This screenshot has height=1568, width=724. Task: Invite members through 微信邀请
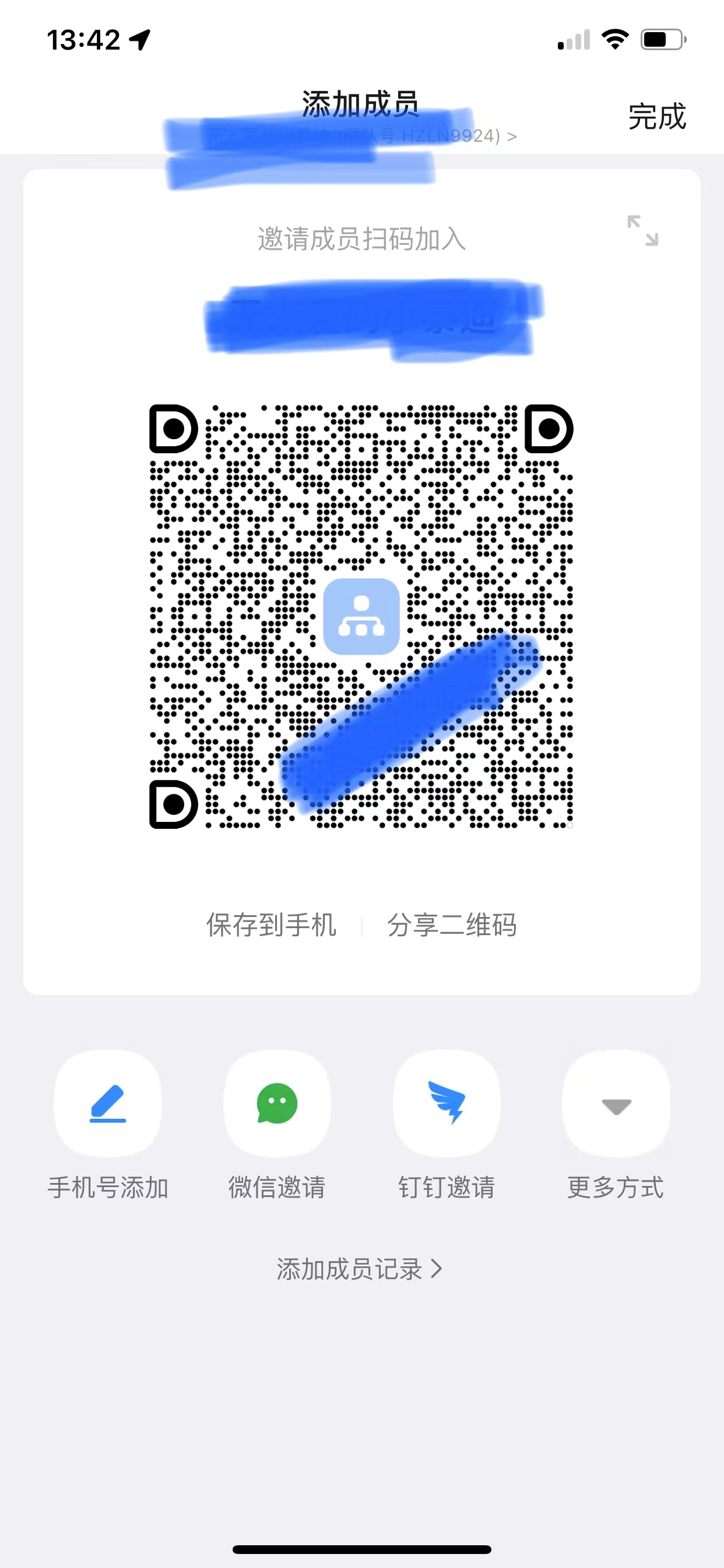click(277, 1103)
